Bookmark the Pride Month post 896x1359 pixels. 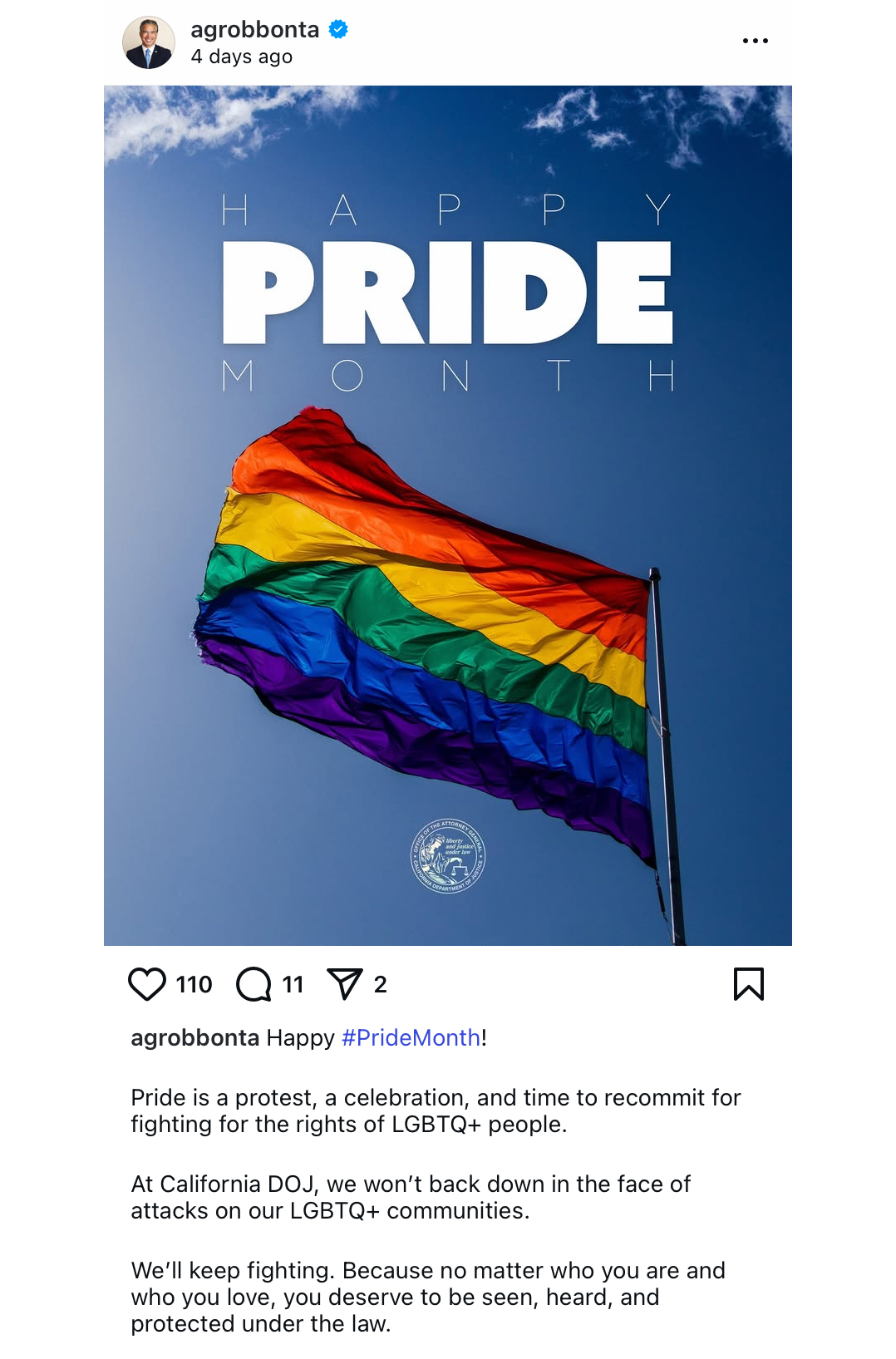[748, 984]
